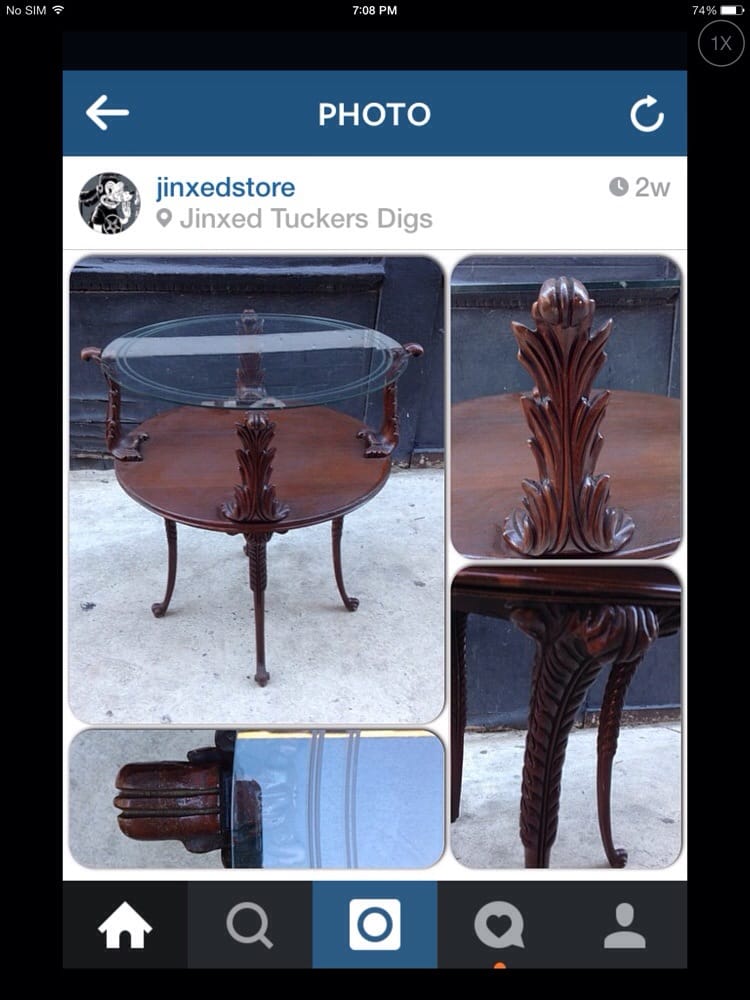
Task: Open the jinxedstore profile avatar
Action: [109, 203]
